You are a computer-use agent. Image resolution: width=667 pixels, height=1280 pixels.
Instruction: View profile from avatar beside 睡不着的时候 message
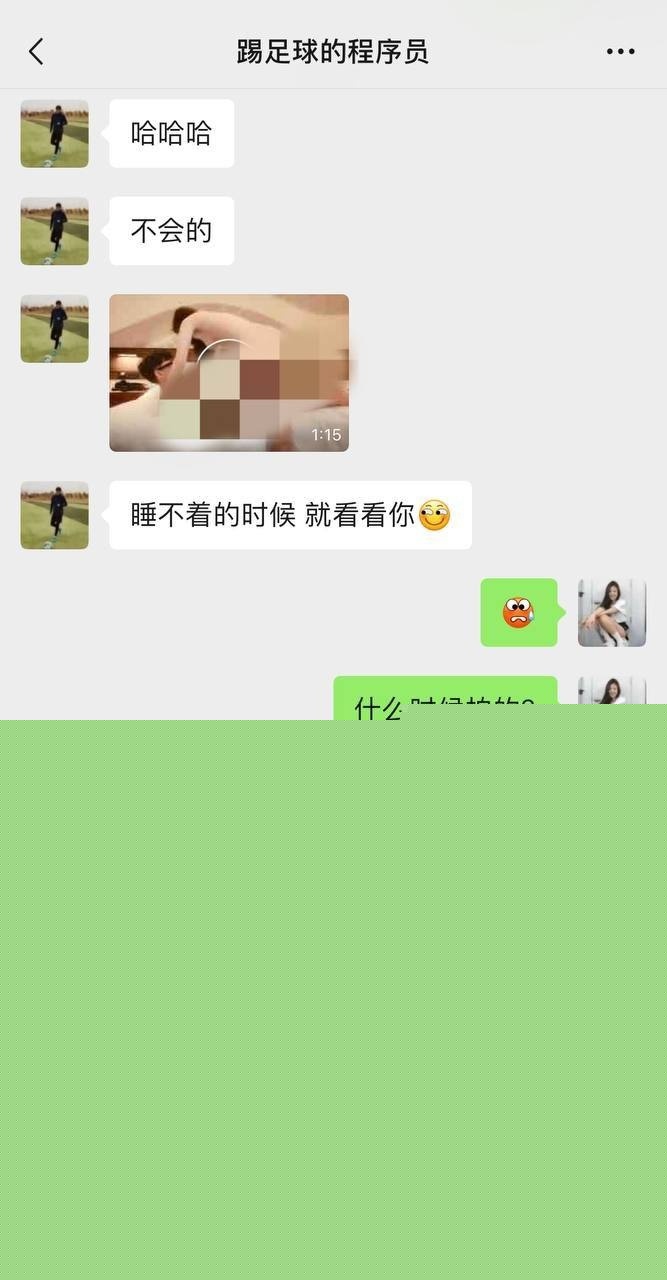point(55,515)
